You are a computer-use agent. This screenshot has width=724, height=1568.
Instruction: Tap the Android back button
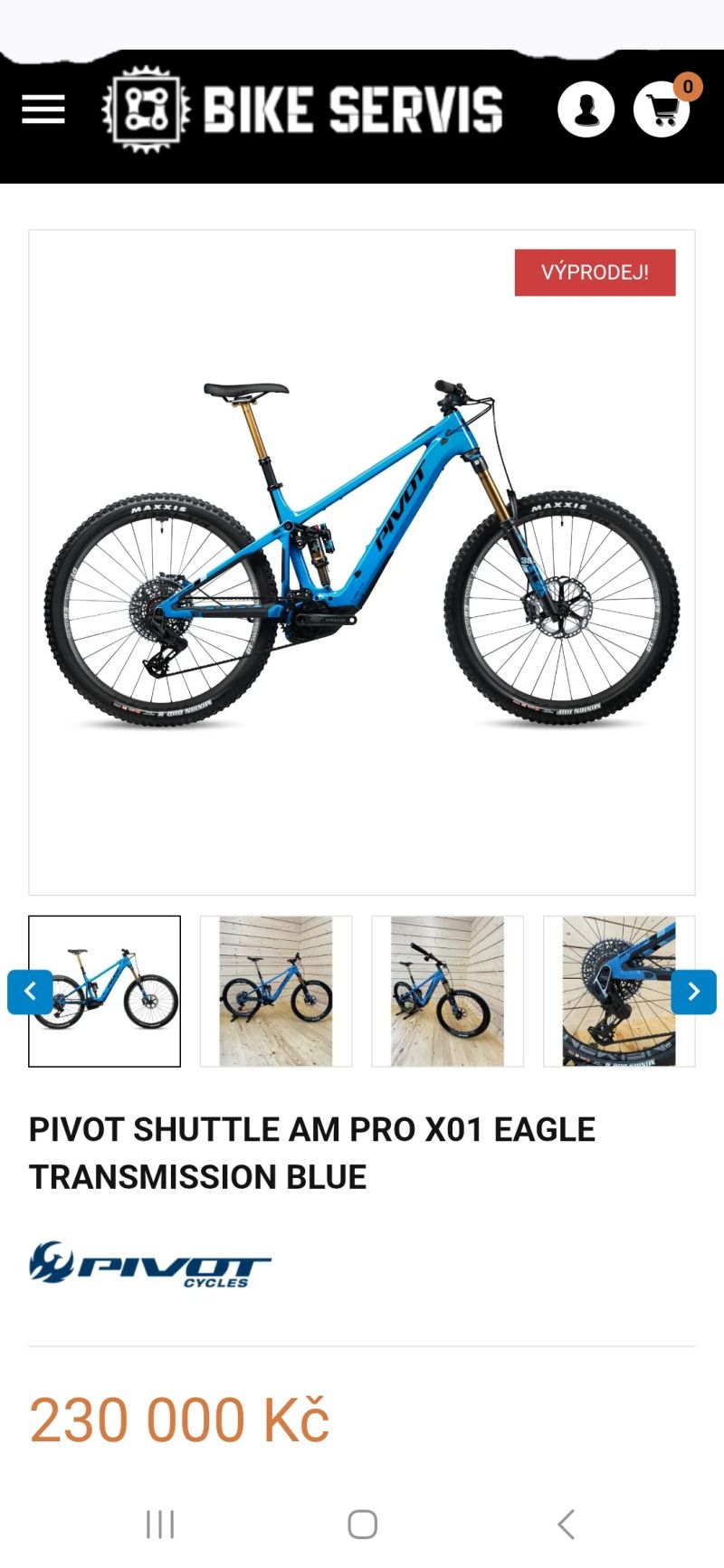(566, 1524)
